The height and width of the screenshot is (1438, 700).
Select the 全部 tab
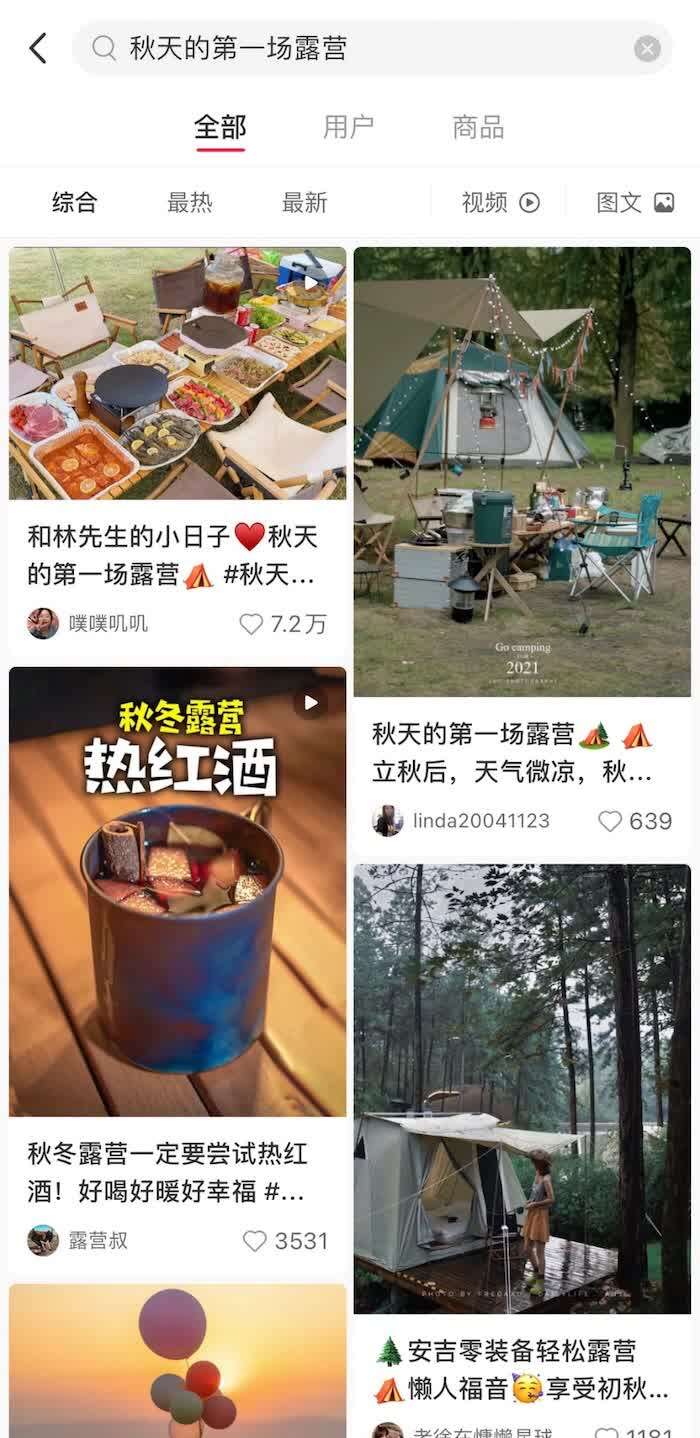pos(220,127)
